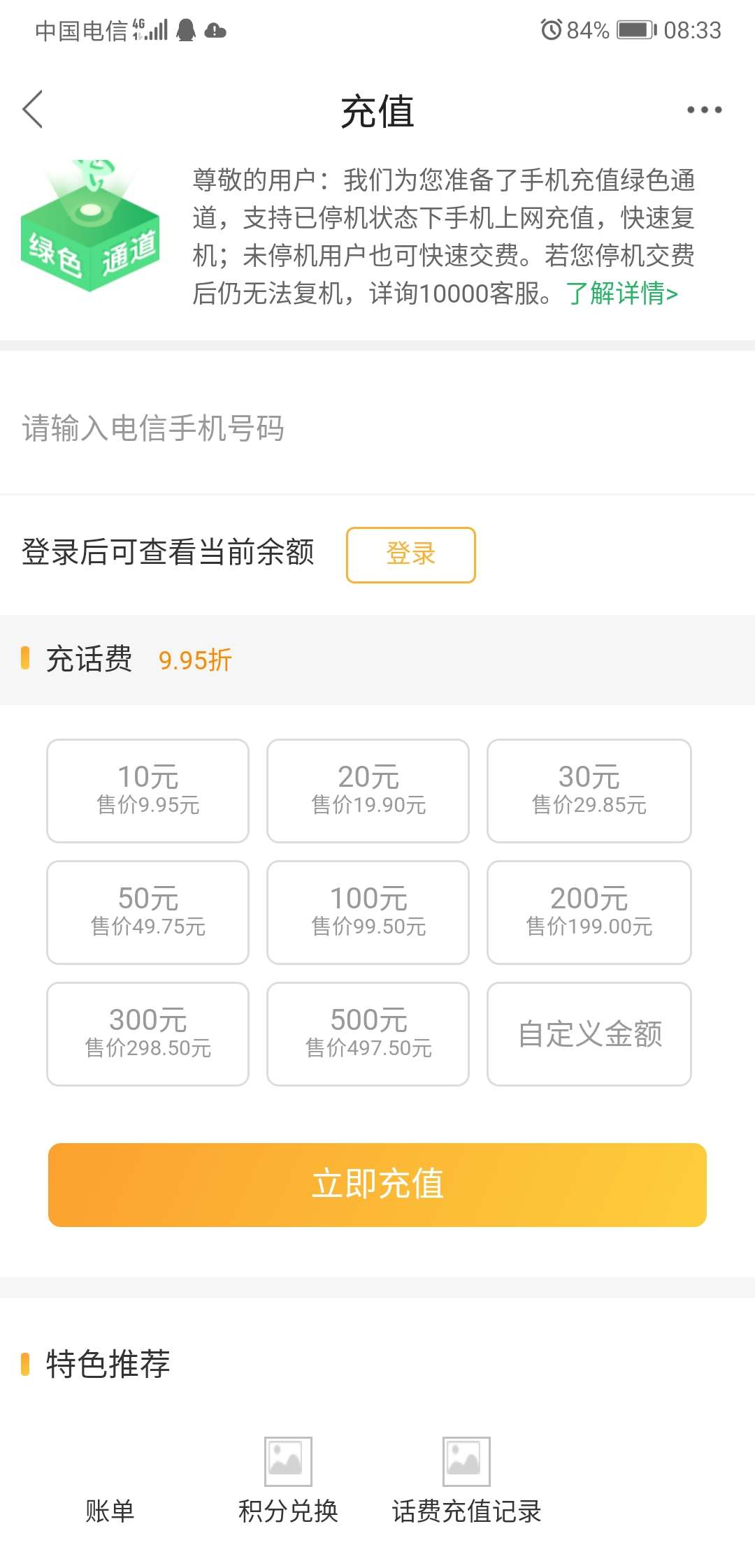755x1568 pixels.
Task: Choose the 20元 recharge option
Action: (368, 790)
